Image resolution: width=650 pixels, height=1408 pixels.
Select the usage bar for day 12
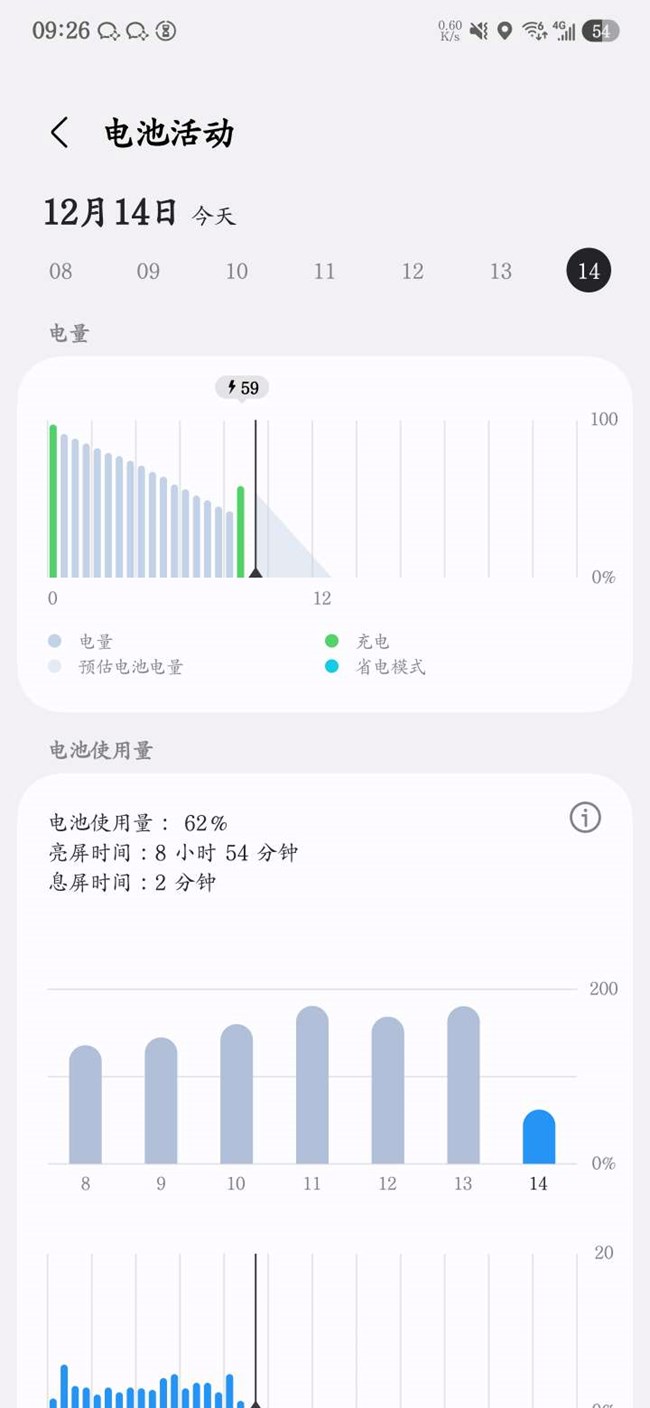(388, 1091)
